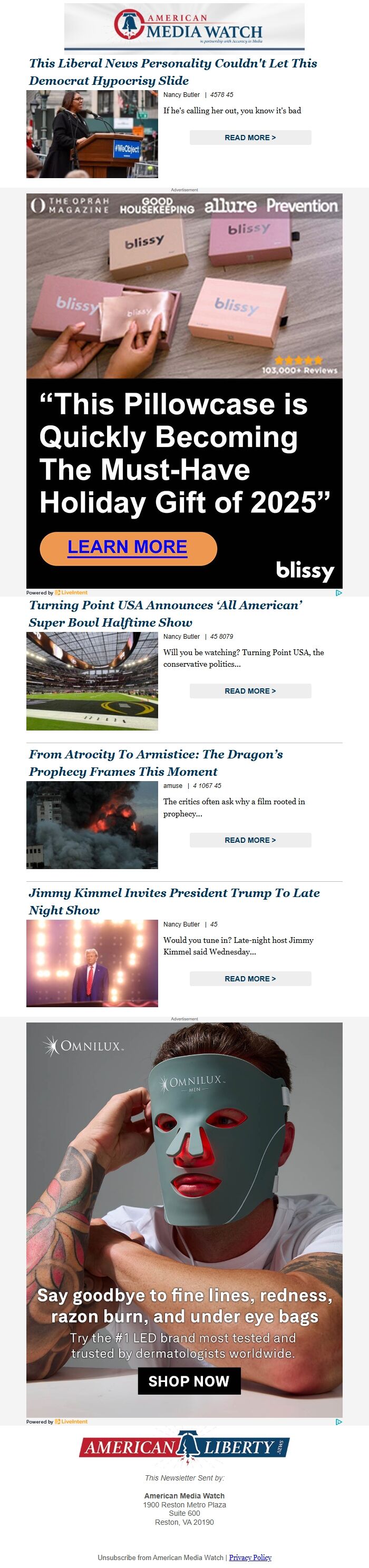Open the Turning Point USA halftime headline
This screenshot has width=369, height=1568.
coord(166,613)
